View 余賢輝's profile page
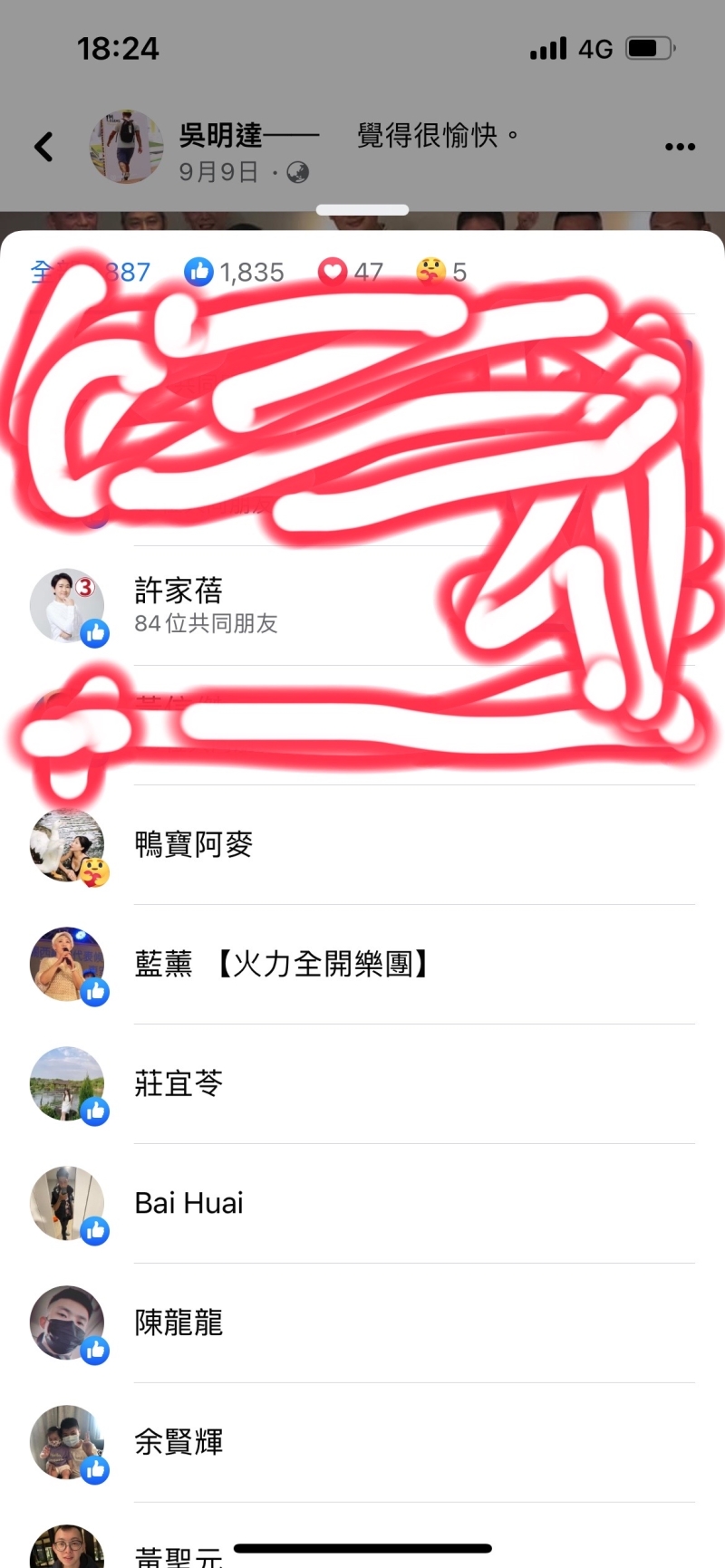The width and height of the screenshot is (725, 1568). 179,1442
